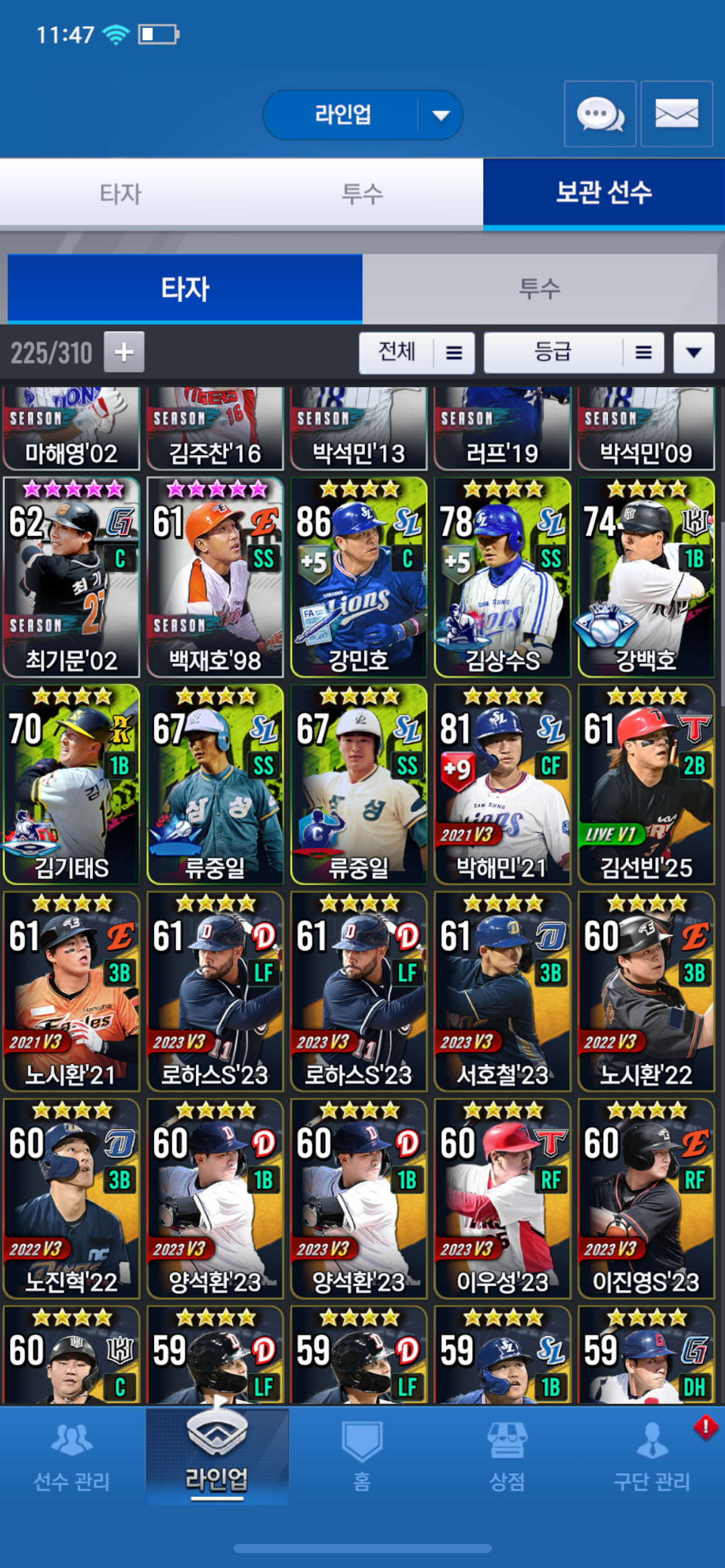Open the mail envelope icon

(x=676, y=114)
